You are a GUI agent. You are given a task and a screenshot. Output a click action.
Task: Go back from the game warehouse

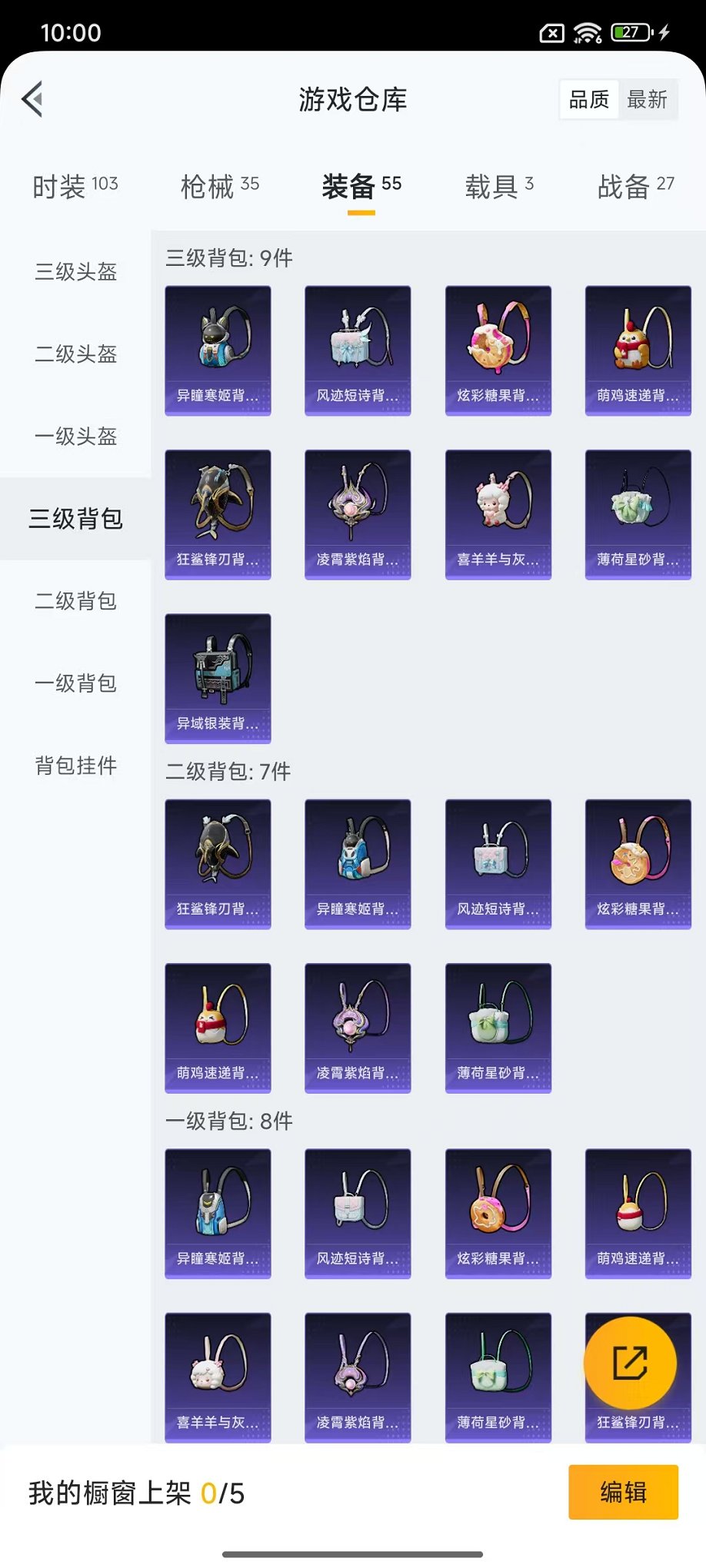tap(32, 99)
